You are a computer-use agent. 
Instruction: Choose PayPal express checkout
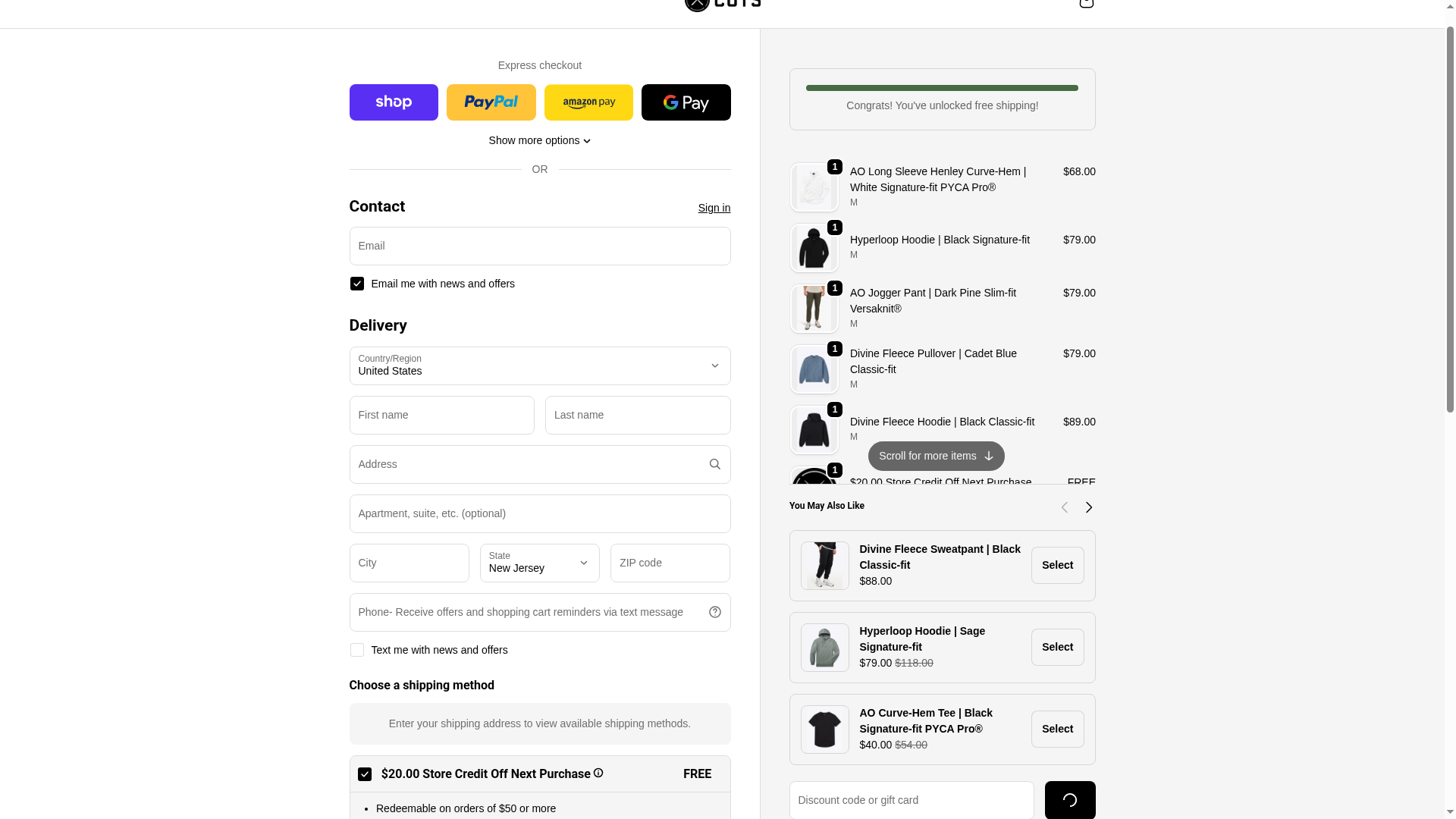click(491, 102)
